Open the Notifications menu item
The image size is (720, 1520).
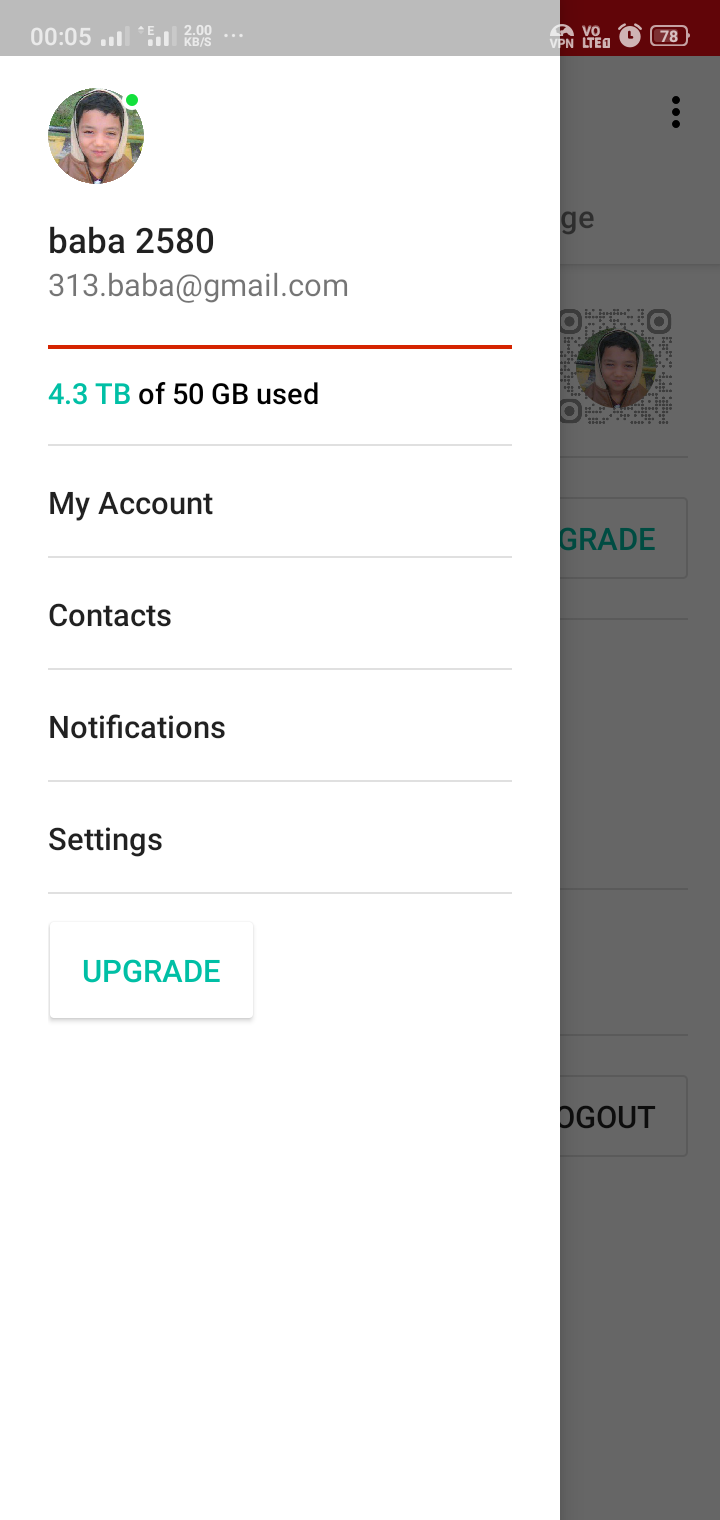(x=137, y=727)
